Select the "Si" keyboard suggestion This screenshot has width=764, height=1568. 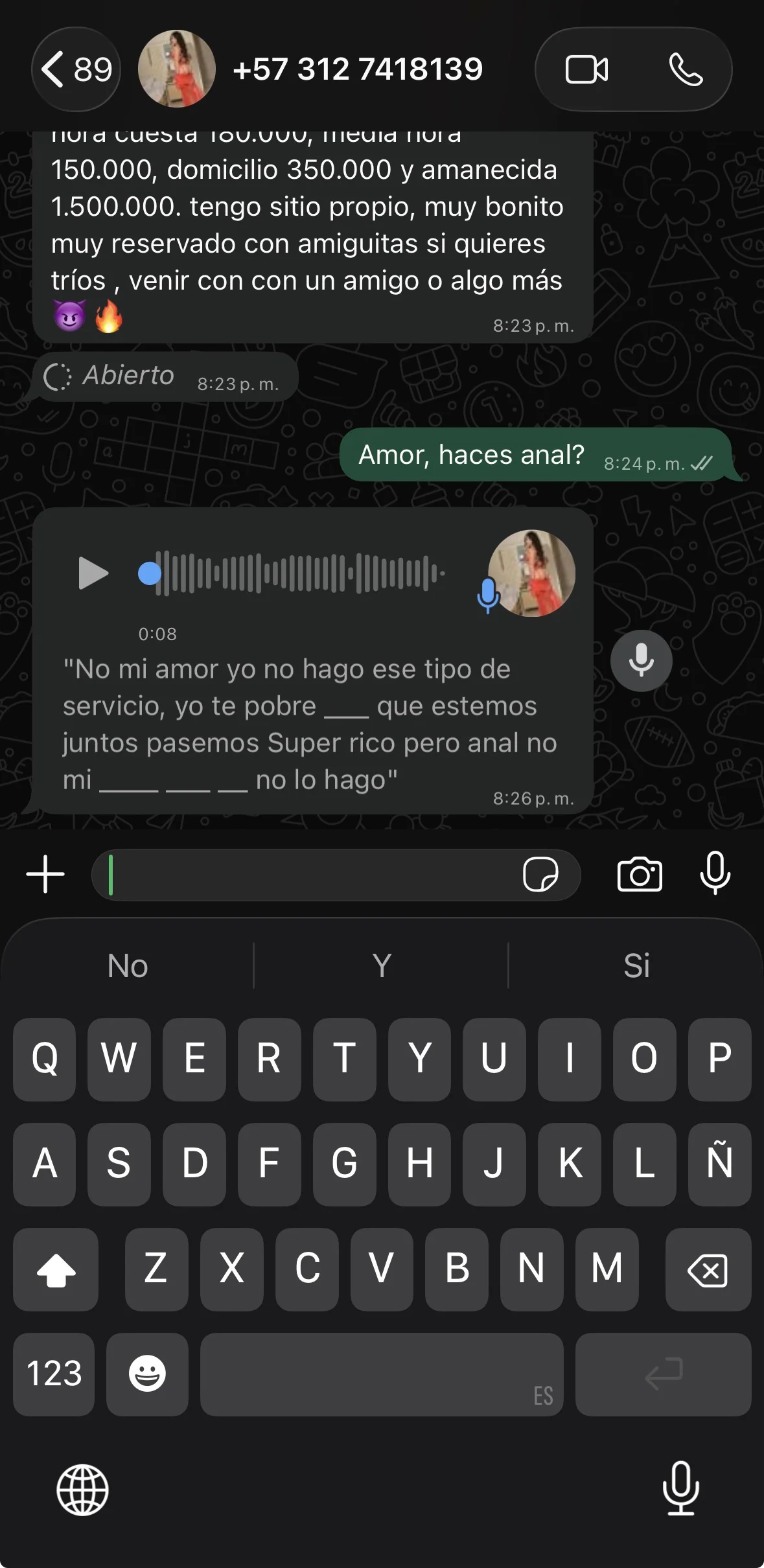(x=636, y=965)
